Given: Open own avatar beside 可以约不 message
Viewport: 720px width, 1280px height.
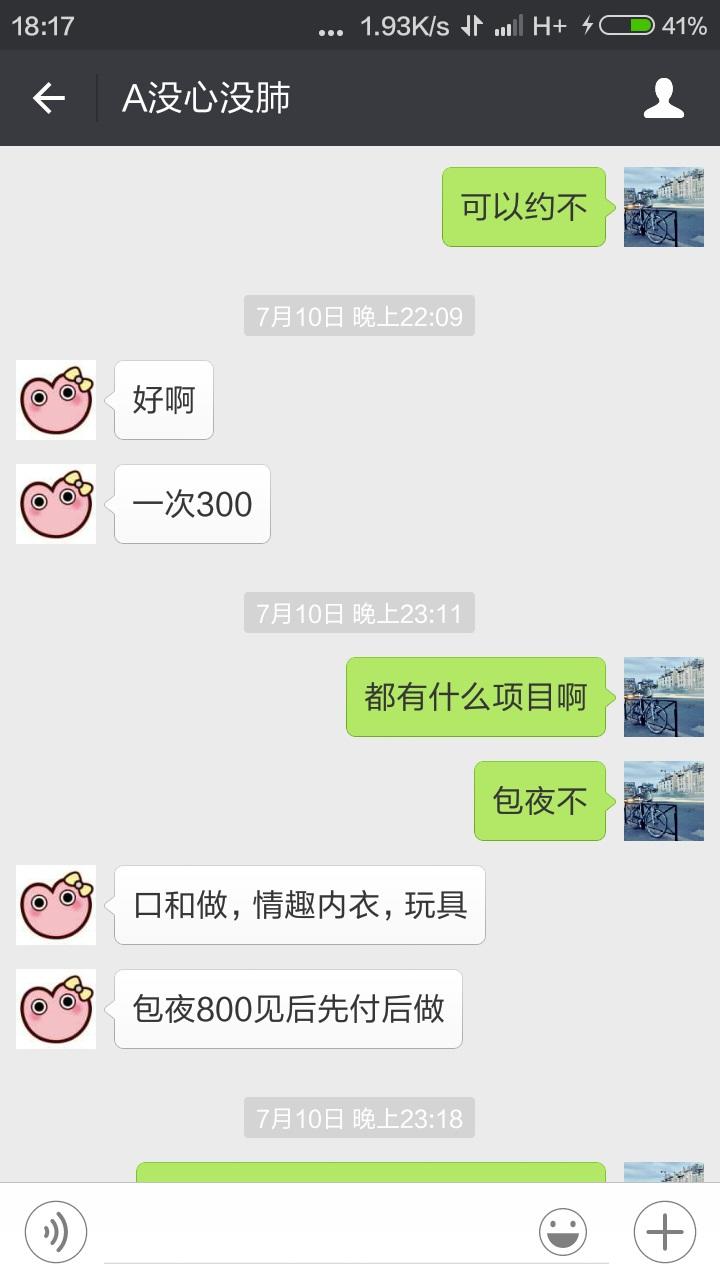Looking at the screenshot, I should coord(664,207).
